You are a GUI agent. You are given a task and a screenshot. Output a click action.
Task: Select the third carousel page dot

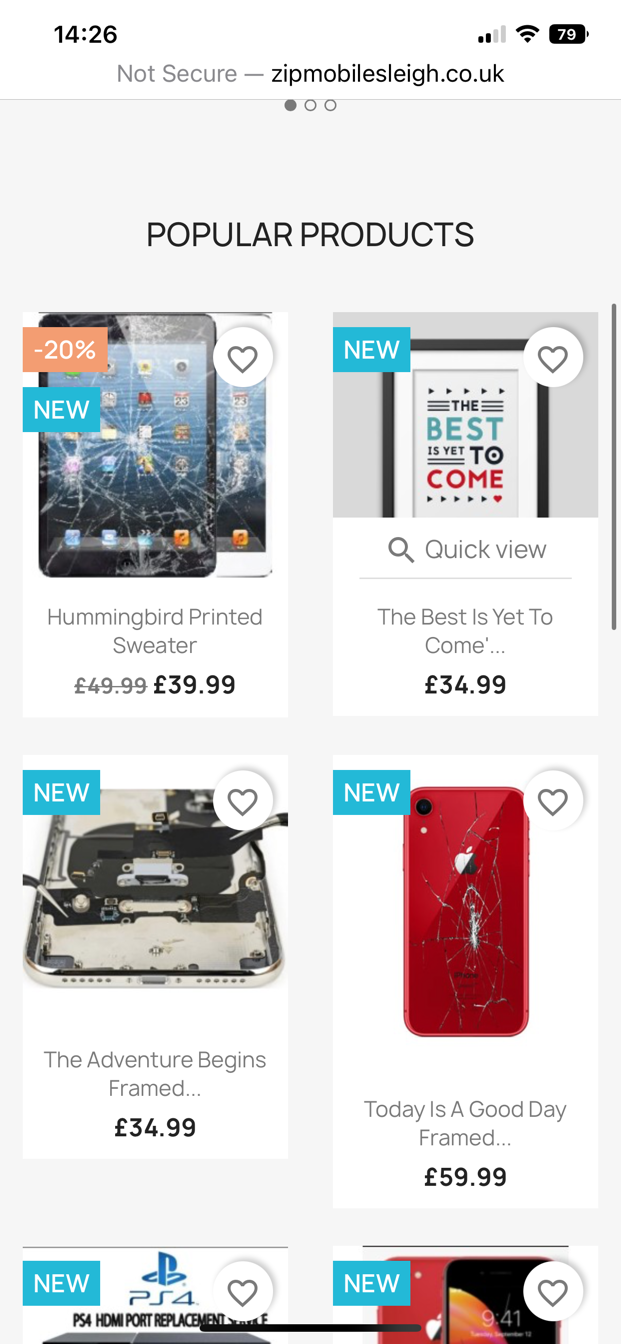(330, 105)
